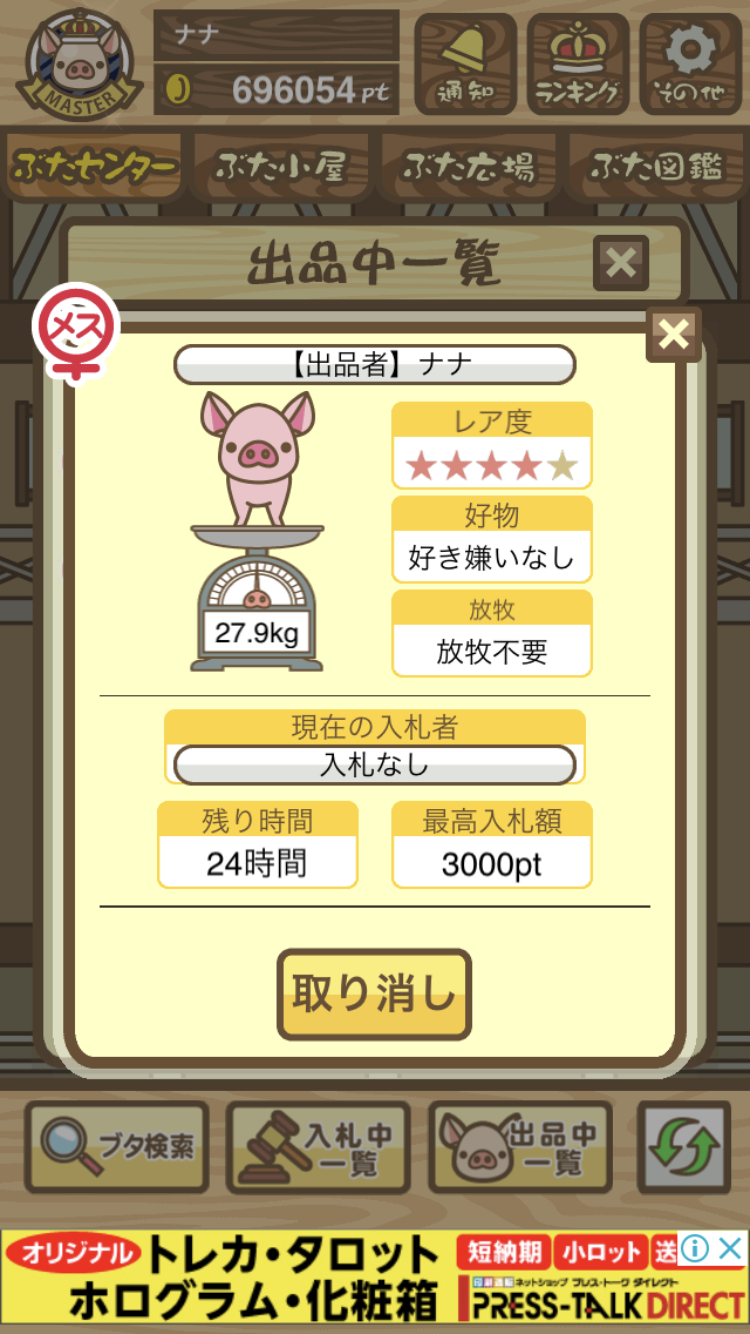Open the 入札中一覧 bidding list
This screenshot has width=750, height=1334.
click(318, 1147)
